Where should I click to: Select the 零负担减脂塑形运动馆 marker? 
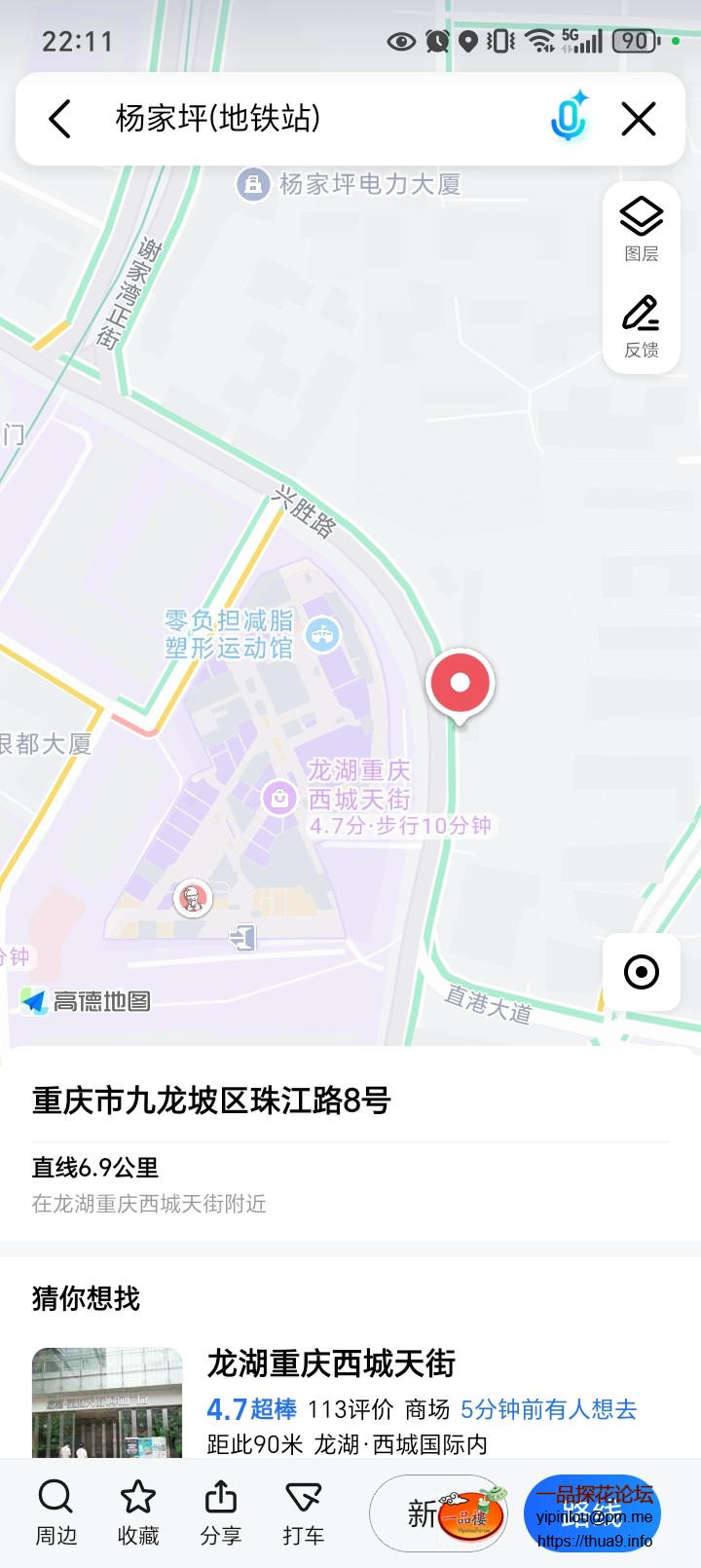[322, 635]
